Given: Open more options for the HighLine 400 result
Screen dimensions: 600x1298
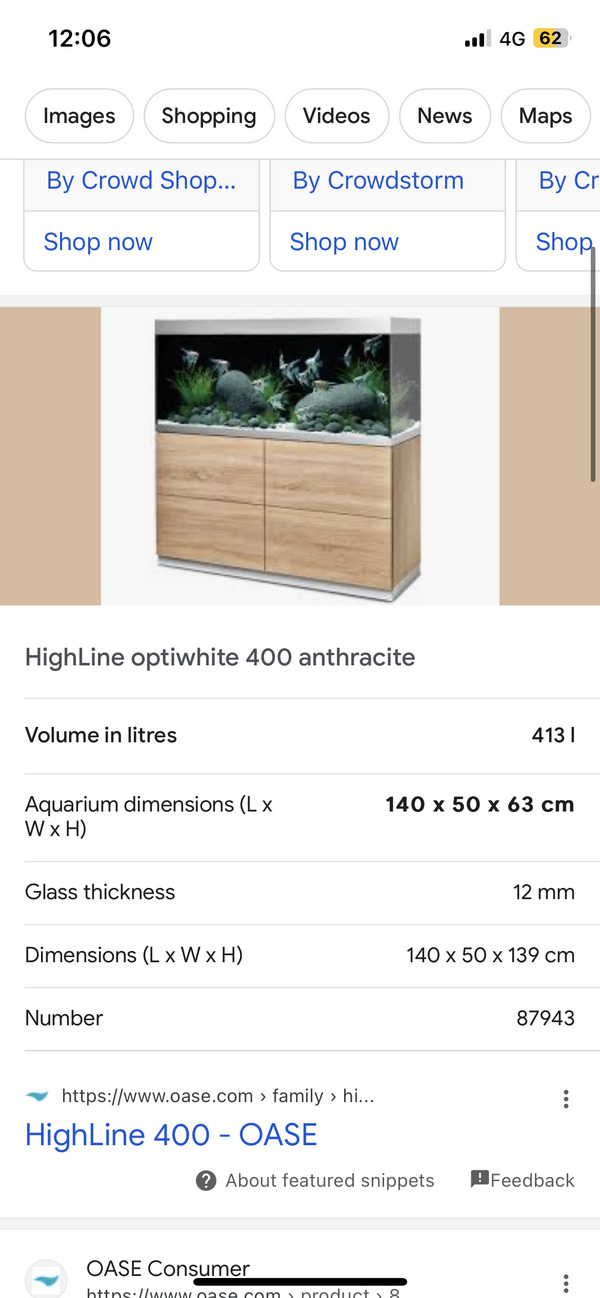Looking at the screenshot, I should point(566,1099).
